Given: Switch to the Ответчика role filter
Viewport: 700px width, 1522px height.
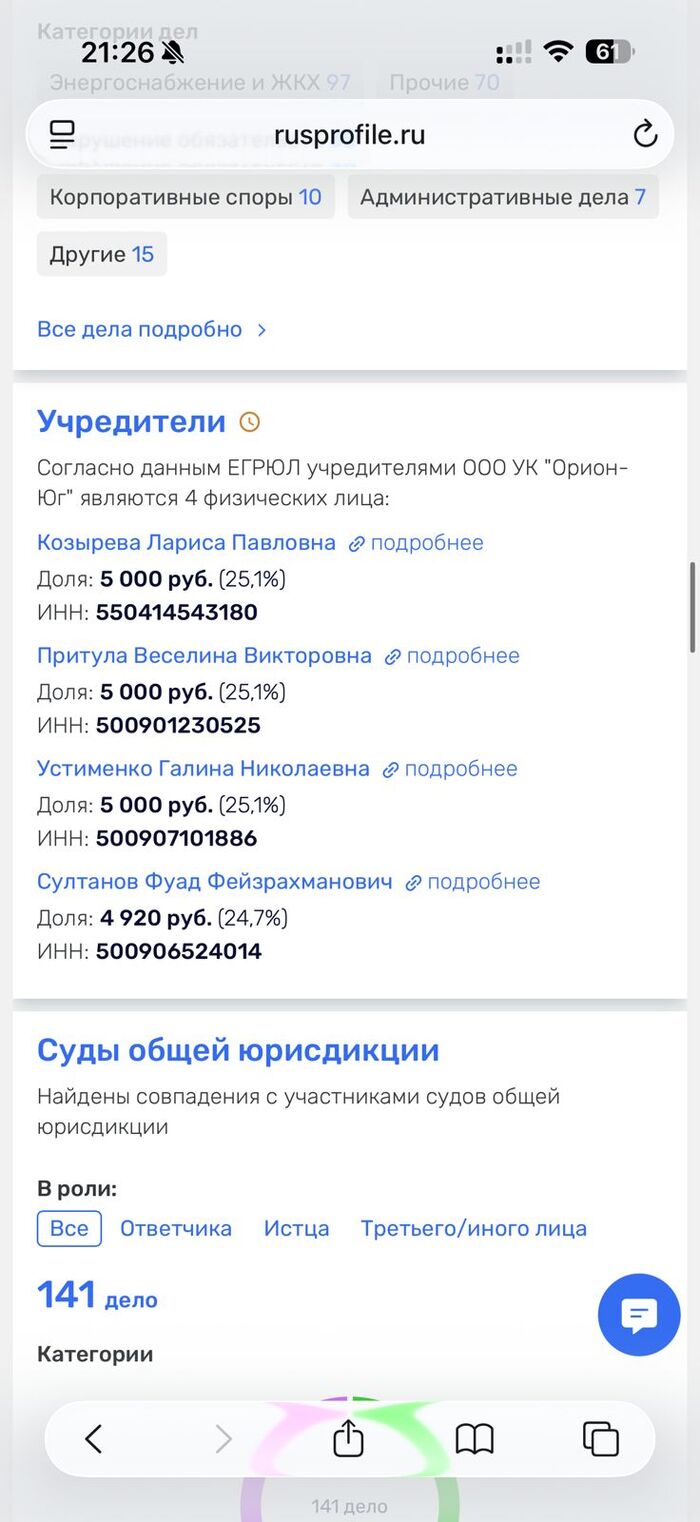Looking at the screenshot, I should click(176, 1228).
